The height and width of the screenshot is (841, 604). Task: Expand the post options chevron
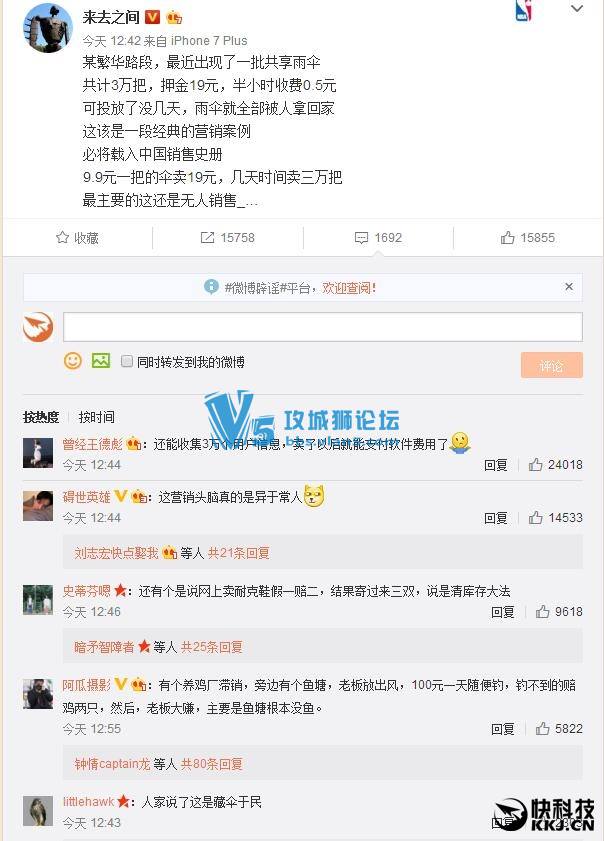coord(578,10)
